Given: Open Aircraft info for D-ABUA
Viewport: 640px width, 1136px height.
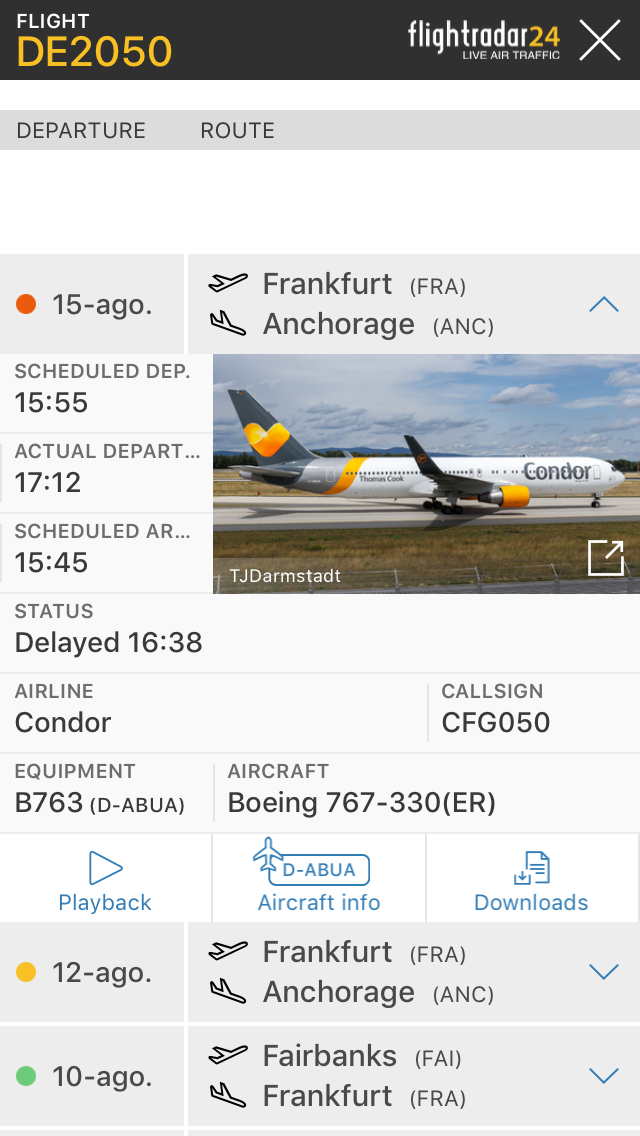Looking at the screenshot, I should [319, 880].
